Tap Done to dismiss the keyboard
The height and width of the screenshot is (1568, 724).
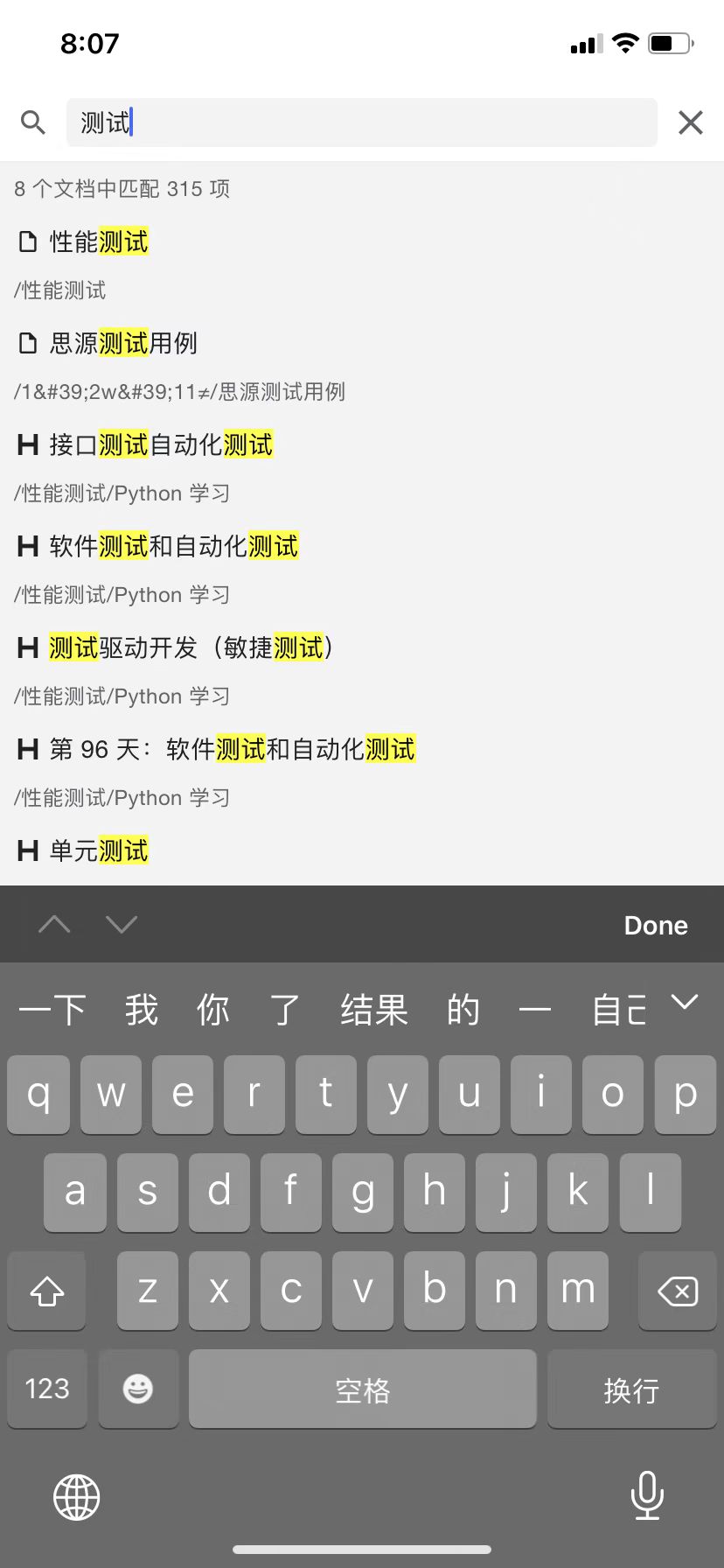coord(656,926)
